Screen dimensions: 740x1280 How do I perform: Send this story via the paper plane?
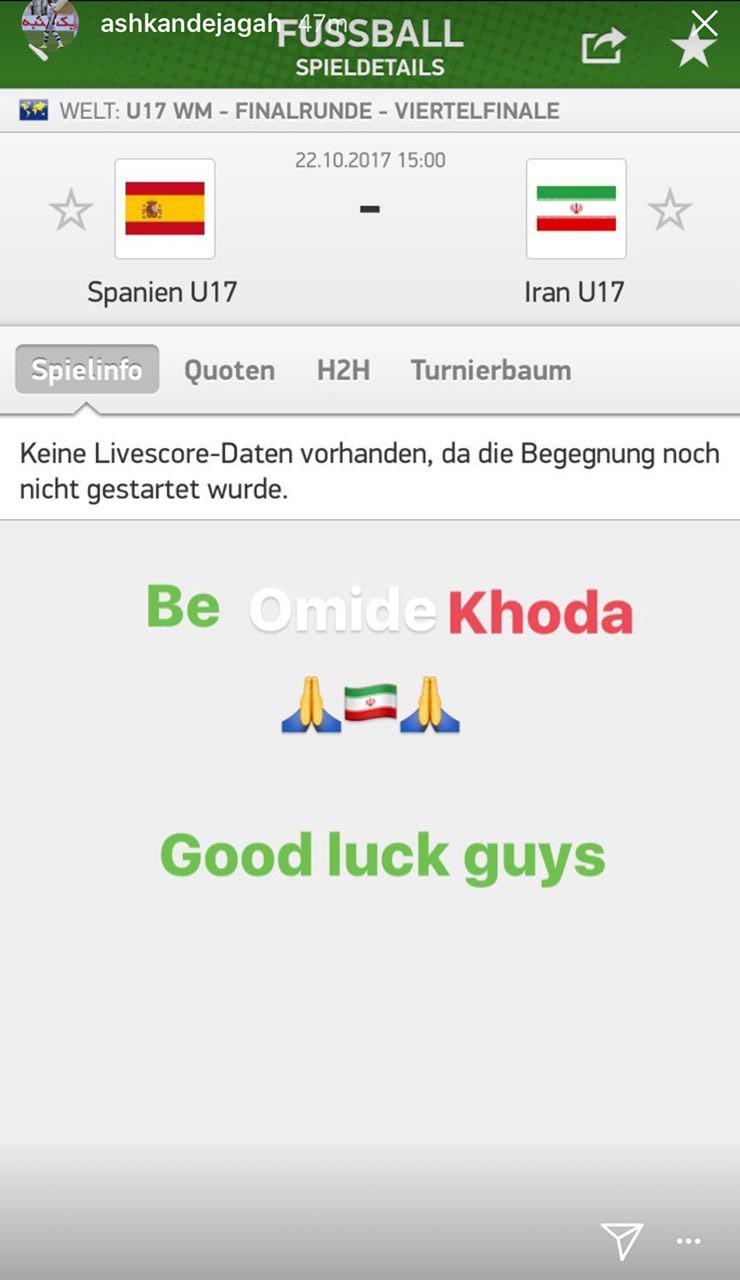[x=622, y=1241]
